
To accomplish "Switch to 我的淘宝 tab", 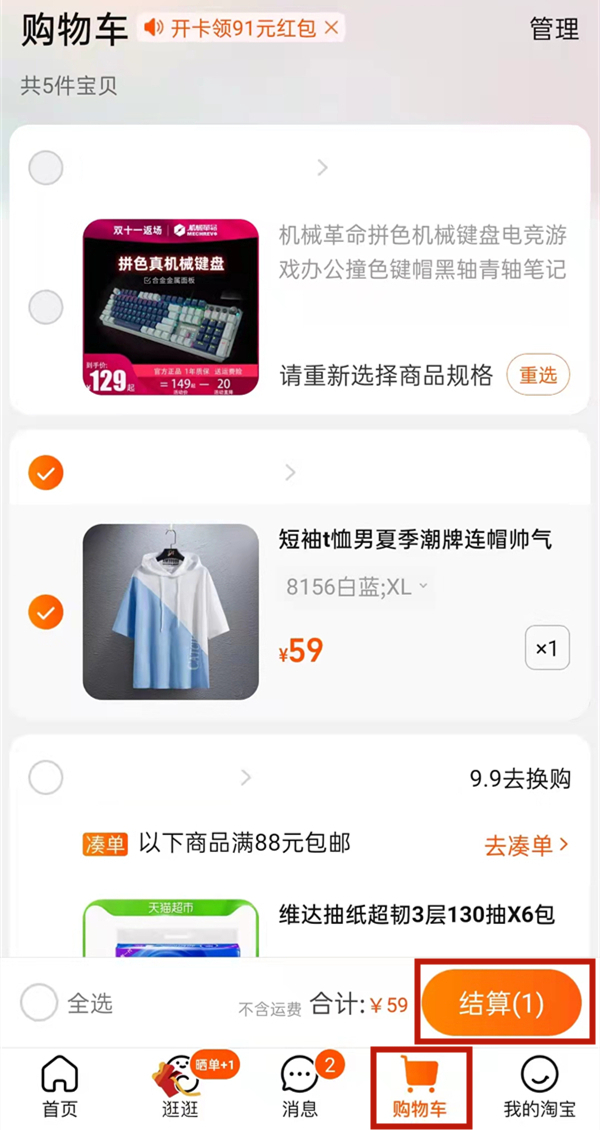I will [x=539, y=1087].
